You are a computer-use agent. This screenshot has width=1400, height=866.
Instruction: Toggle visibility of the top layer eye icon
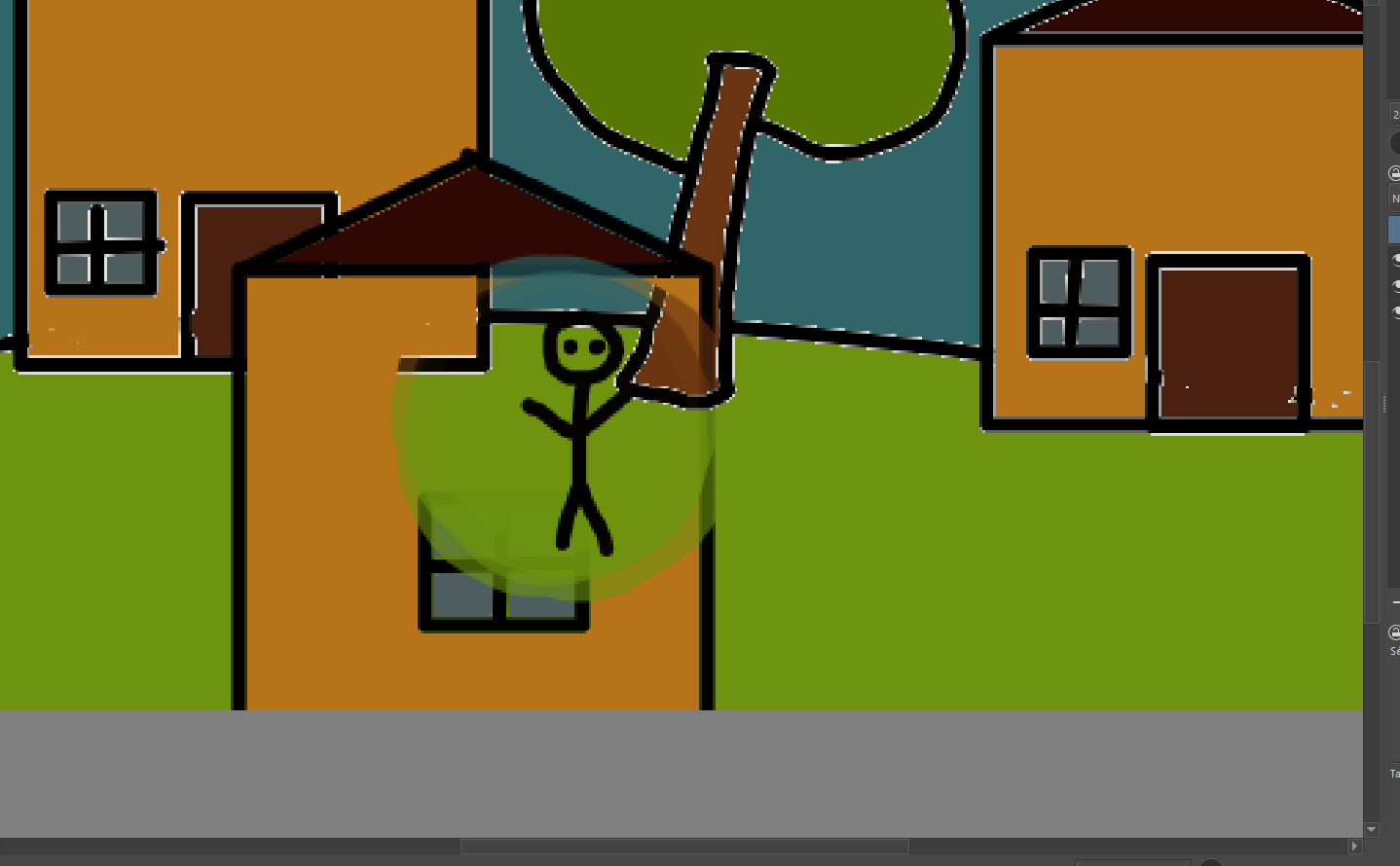(x=1395, y=260)
